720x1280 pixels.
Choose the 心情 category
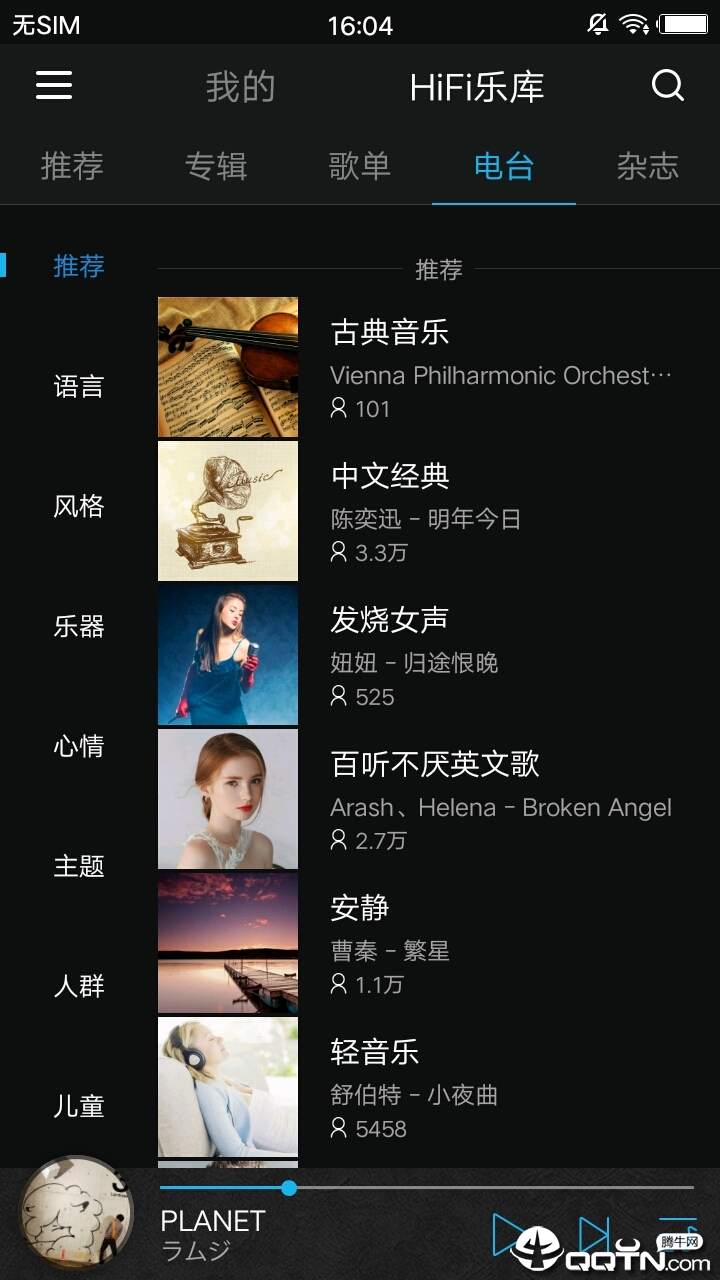pos(78,747)
